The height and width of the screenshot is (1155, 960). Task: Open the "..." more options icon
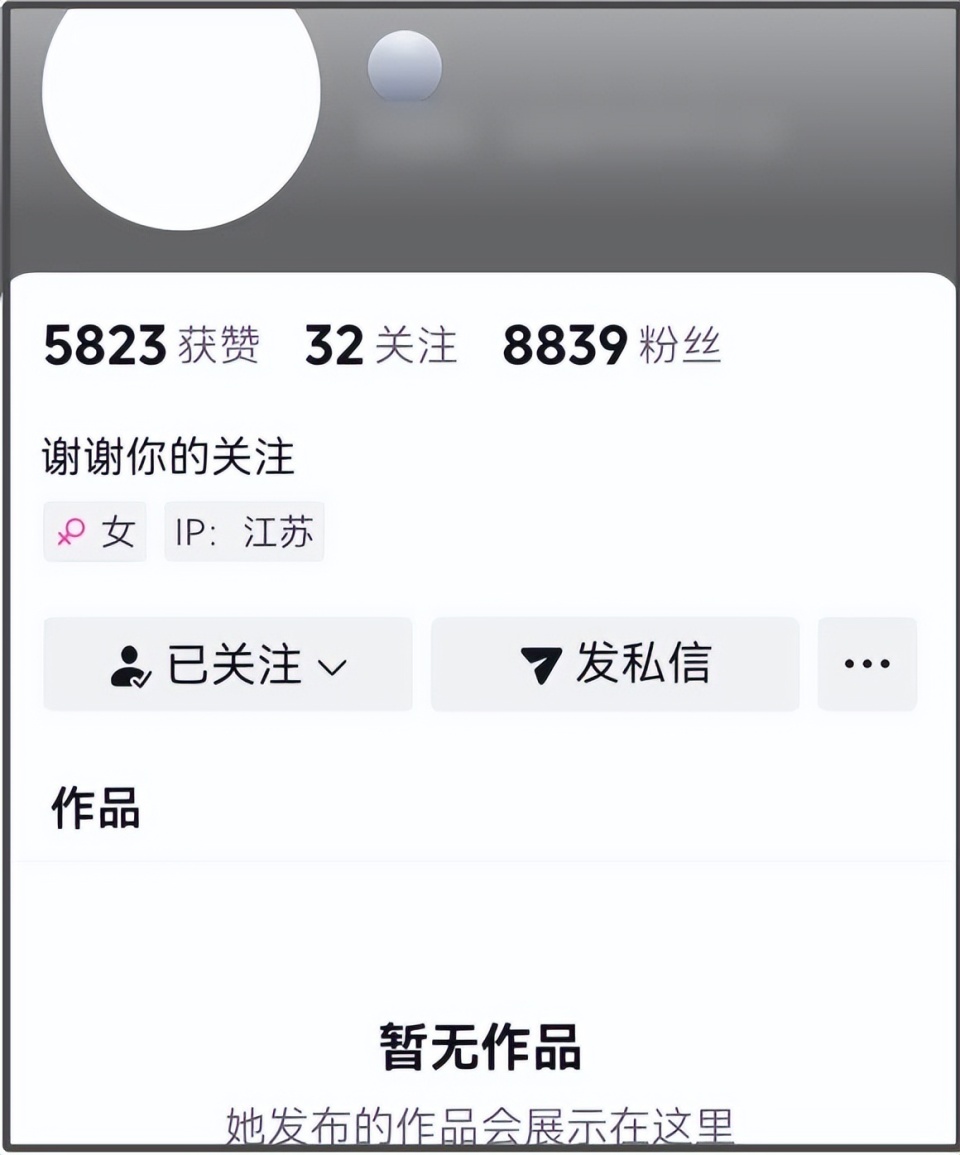point(866,663)
